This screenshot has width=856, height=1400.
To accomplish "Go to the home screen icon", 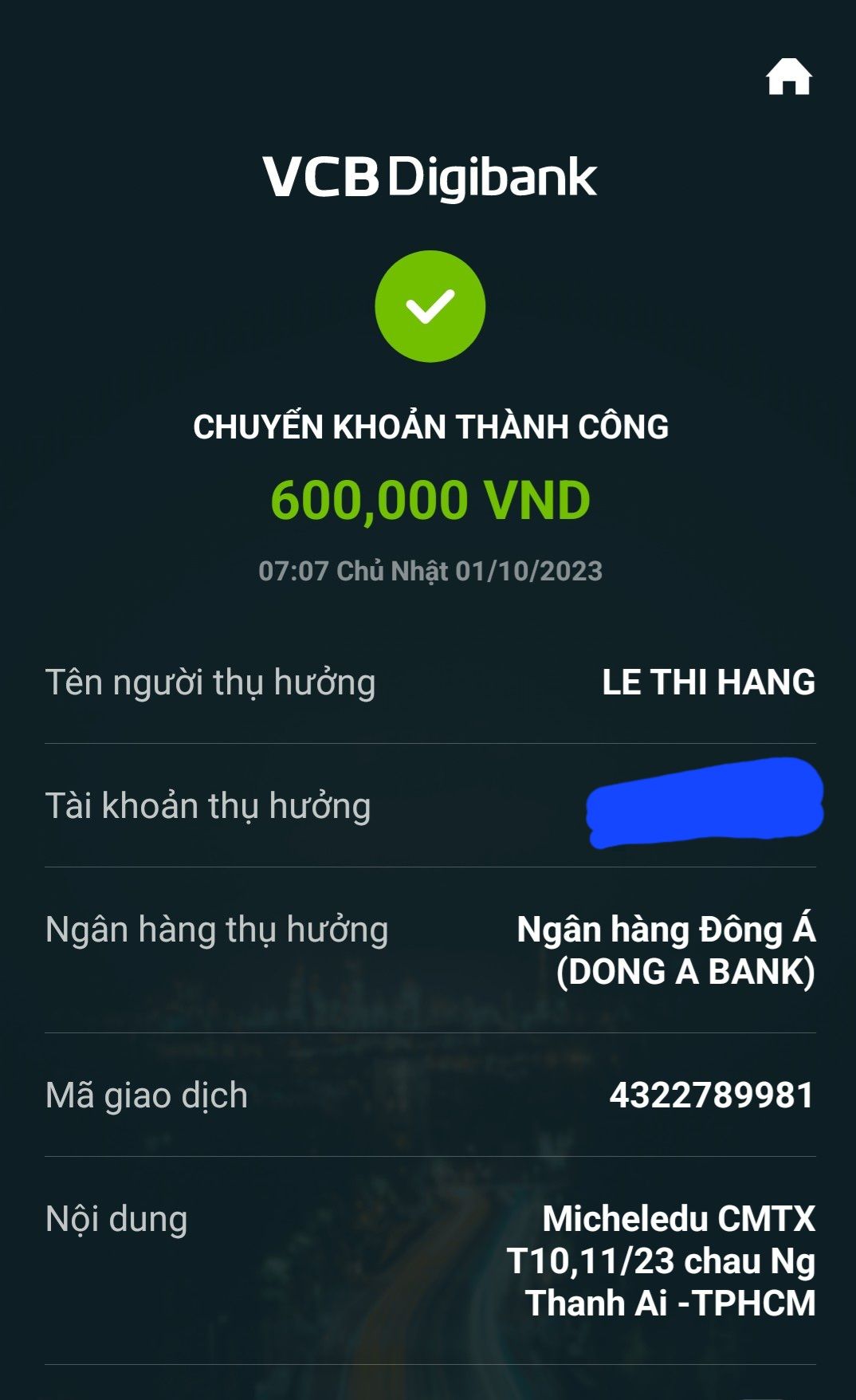I will click(x=788, y=77).
